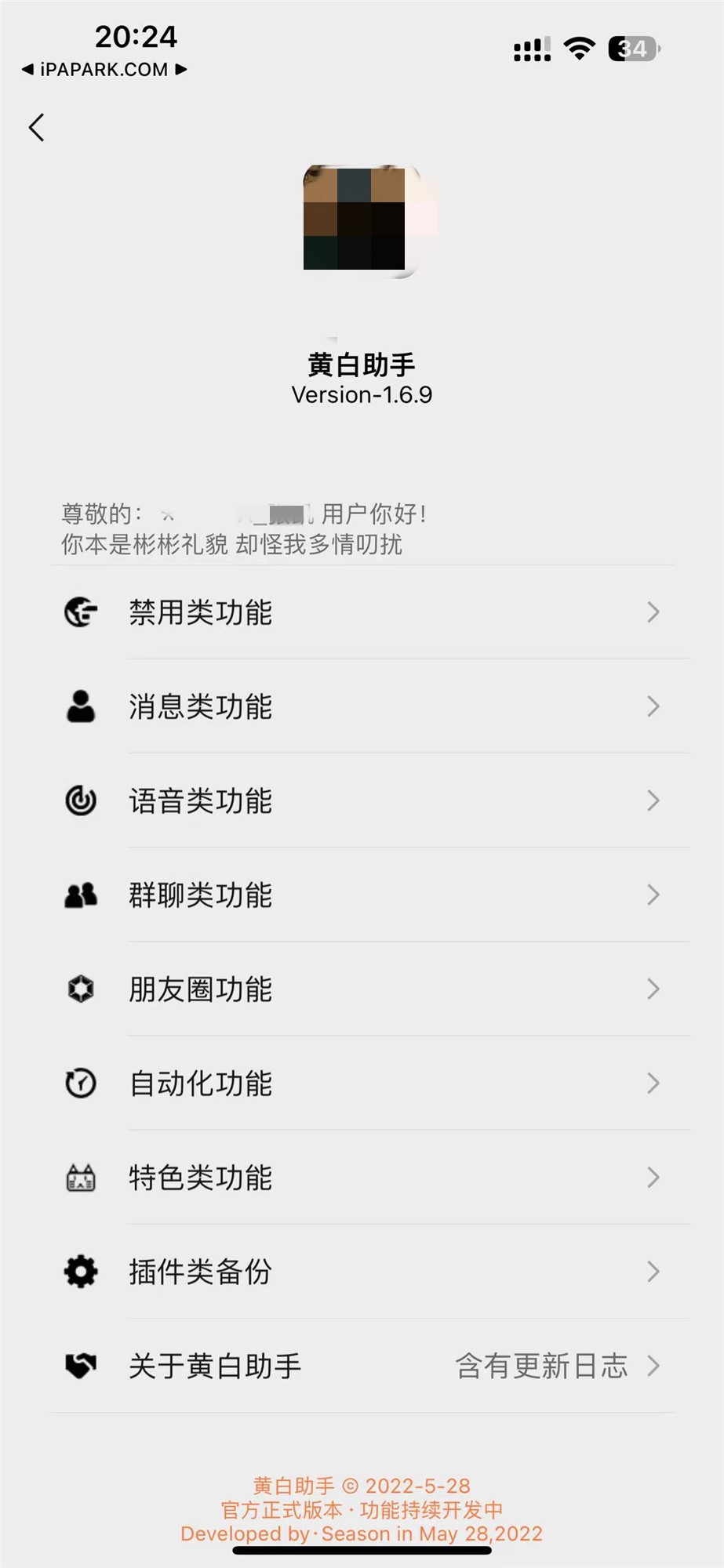Expand the 禁用类功能 section chevron

[x=653, y=612]
